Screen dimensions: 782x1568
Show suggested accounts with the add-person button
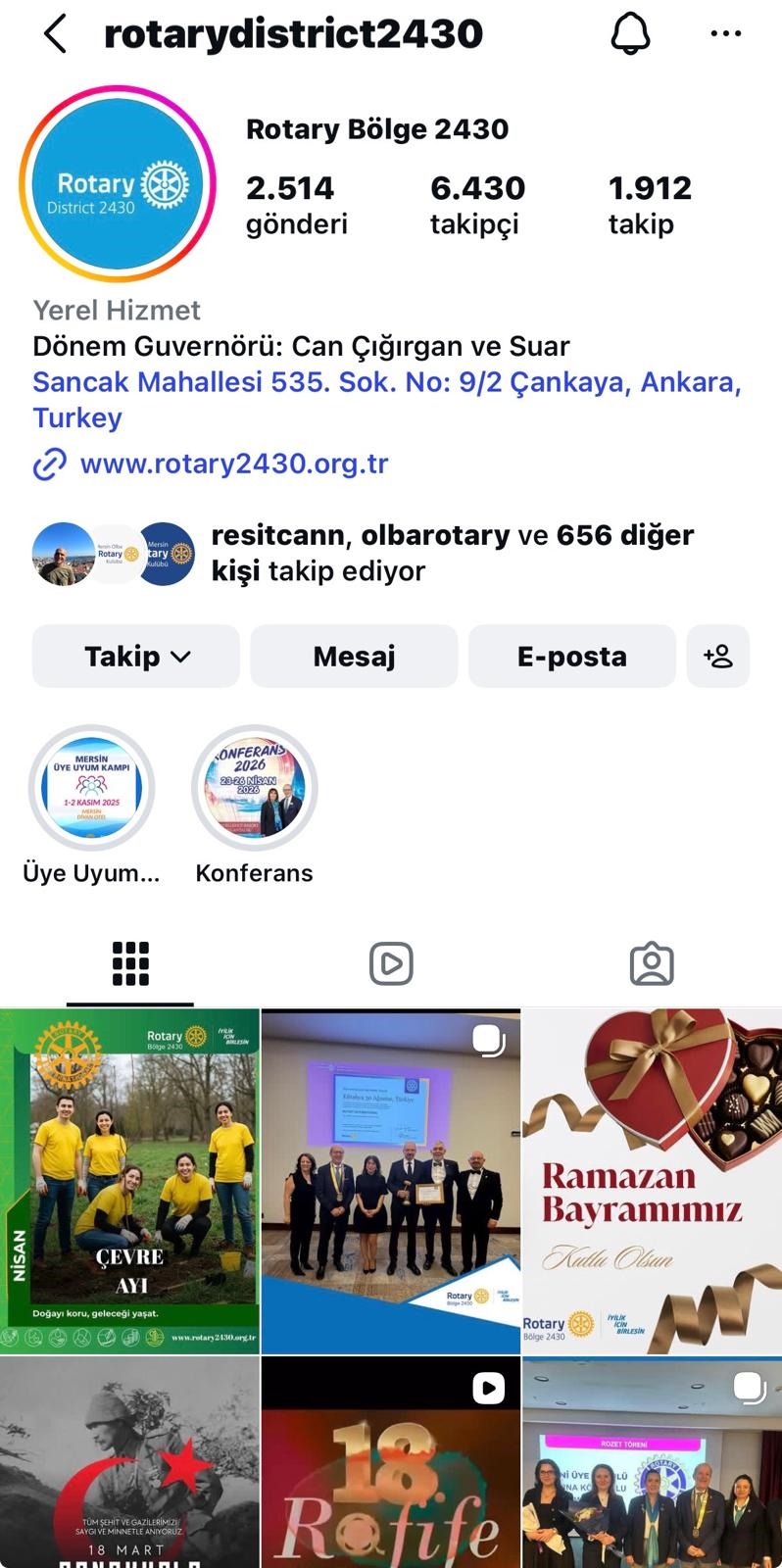tap(718, 657)
